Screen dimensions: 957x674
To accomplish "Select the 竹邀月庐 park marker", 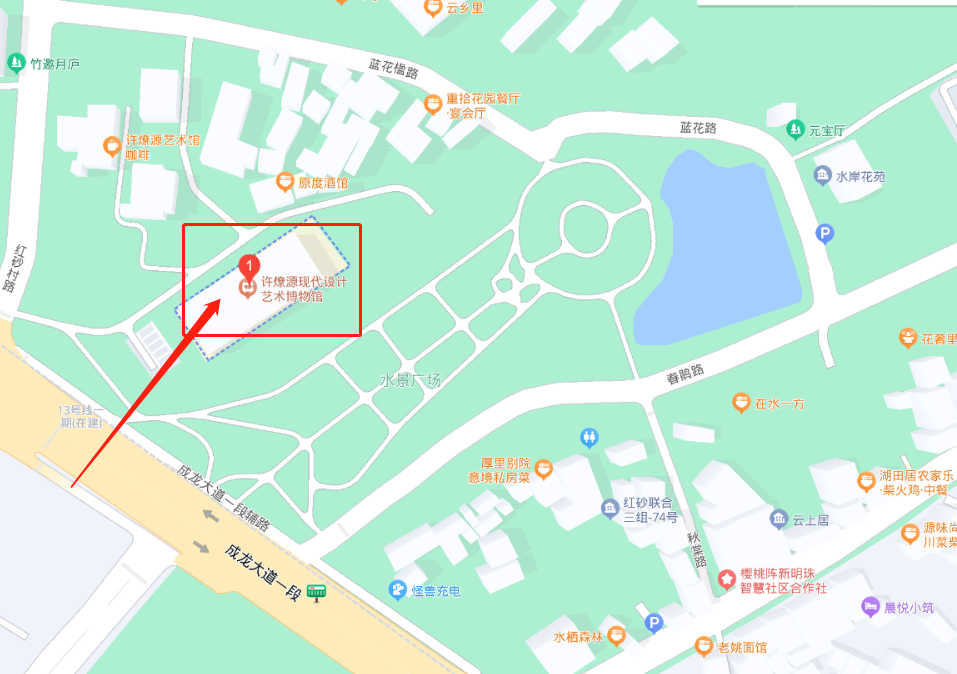I will tap(16, 63).
